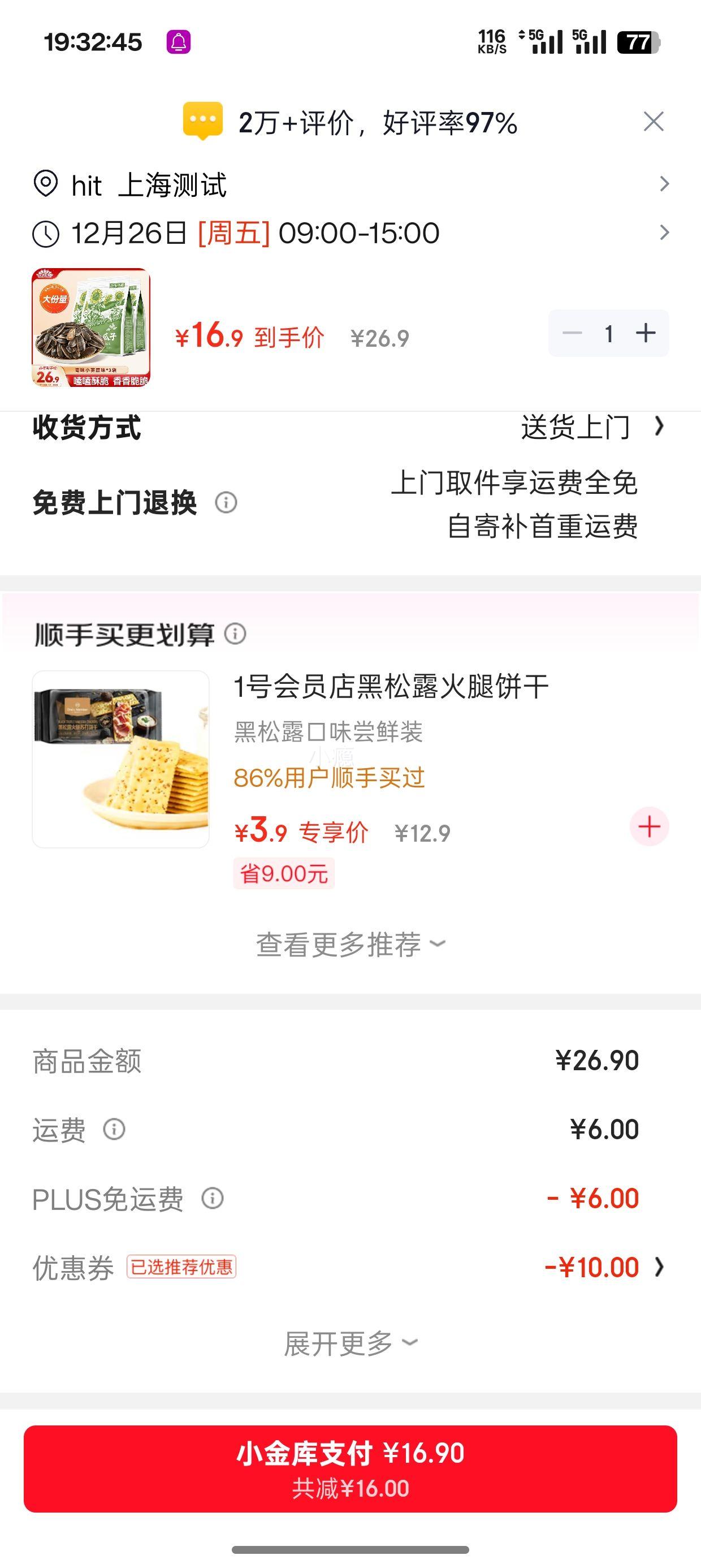The image size is (701, 1568).
Task: Open the sunflower seeds product thumbnail
Action: click(x=90, y=328)
